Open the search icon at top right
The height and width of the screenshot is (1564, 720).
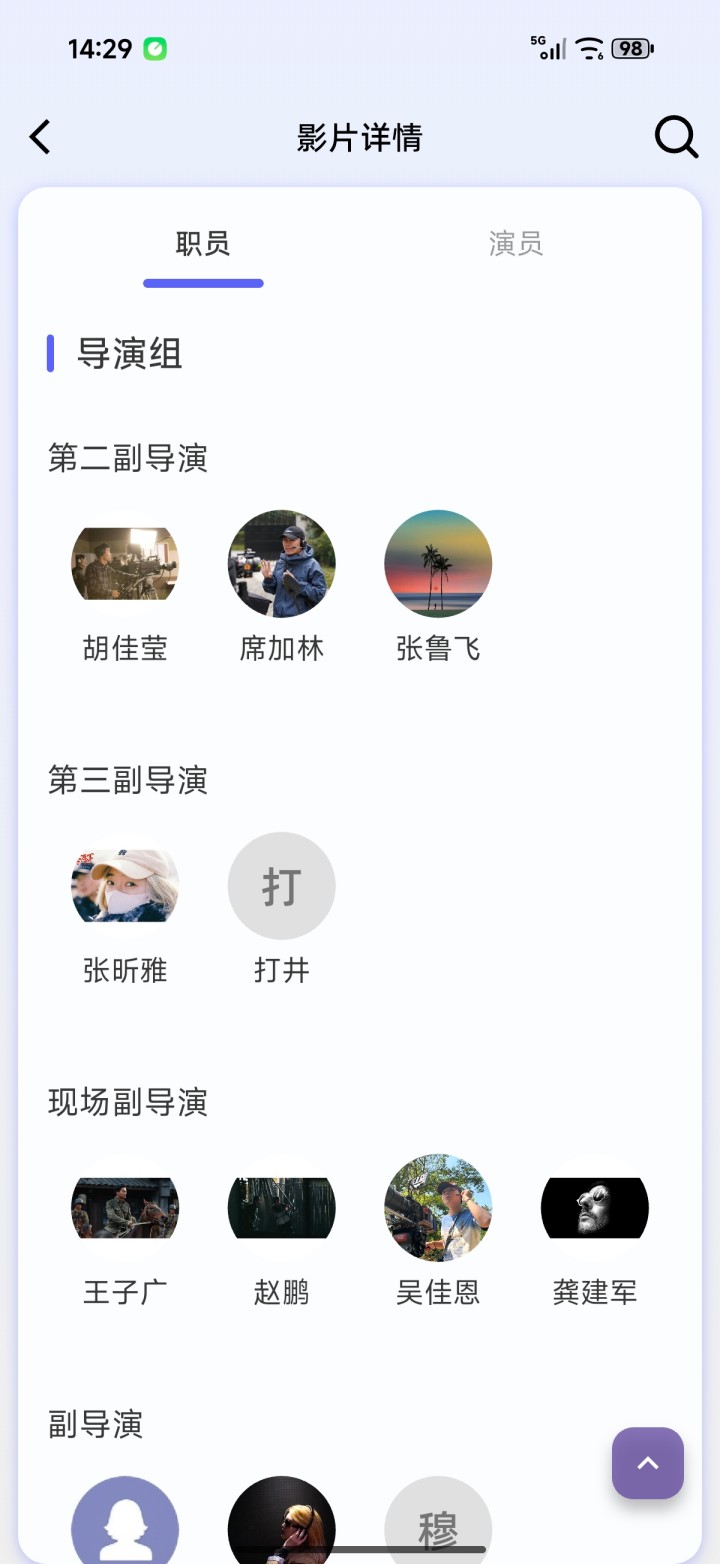coord(675,137)
